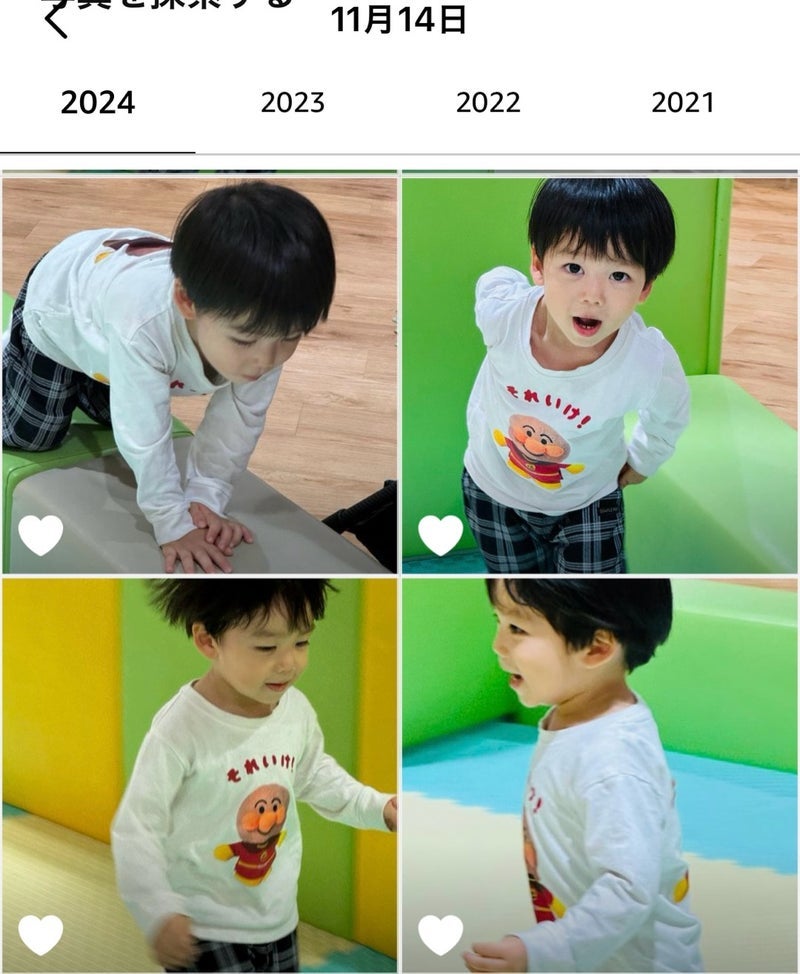
Task: Open side-profile photo on blue mat
Action: pos(599,774)
